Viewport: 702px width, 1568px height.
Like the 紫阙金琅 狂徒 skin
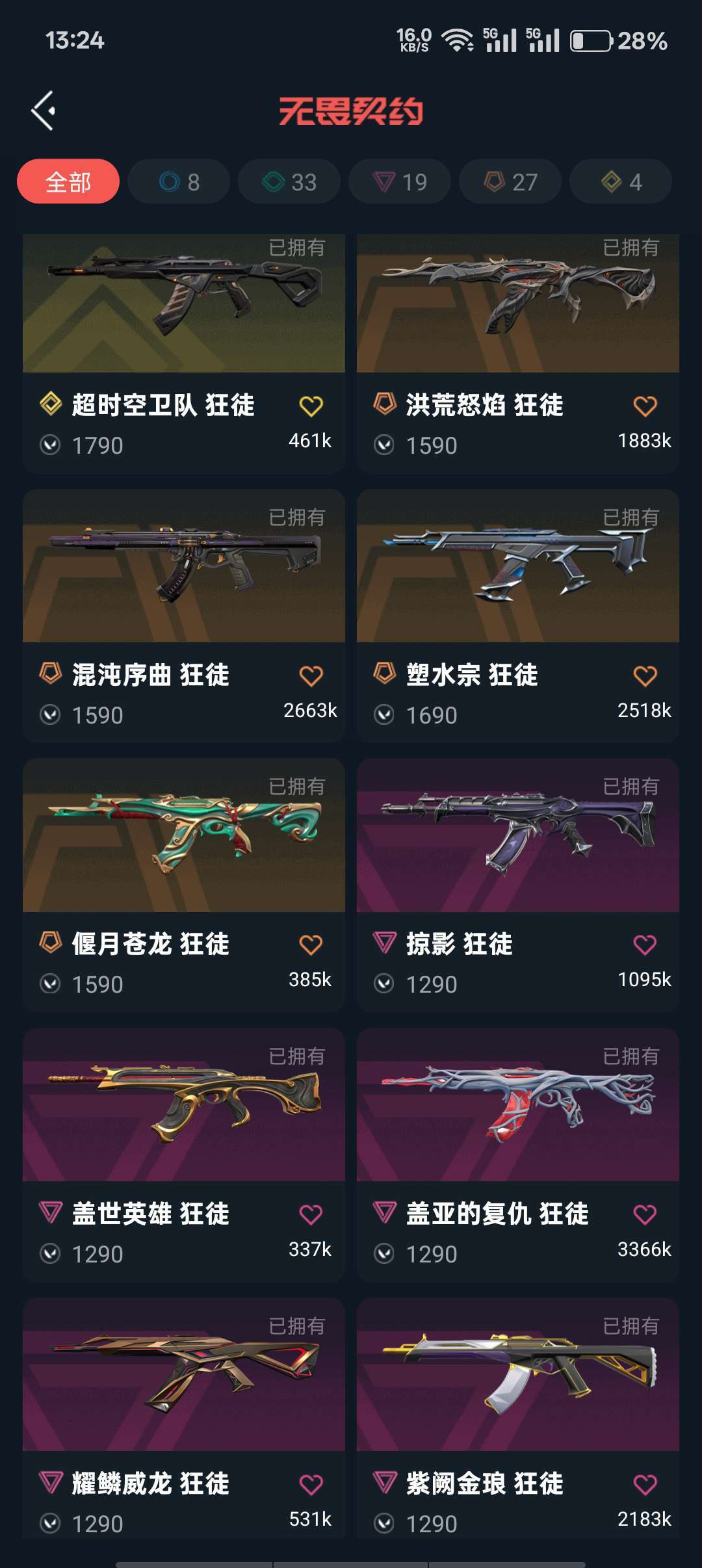(645, 1484)
